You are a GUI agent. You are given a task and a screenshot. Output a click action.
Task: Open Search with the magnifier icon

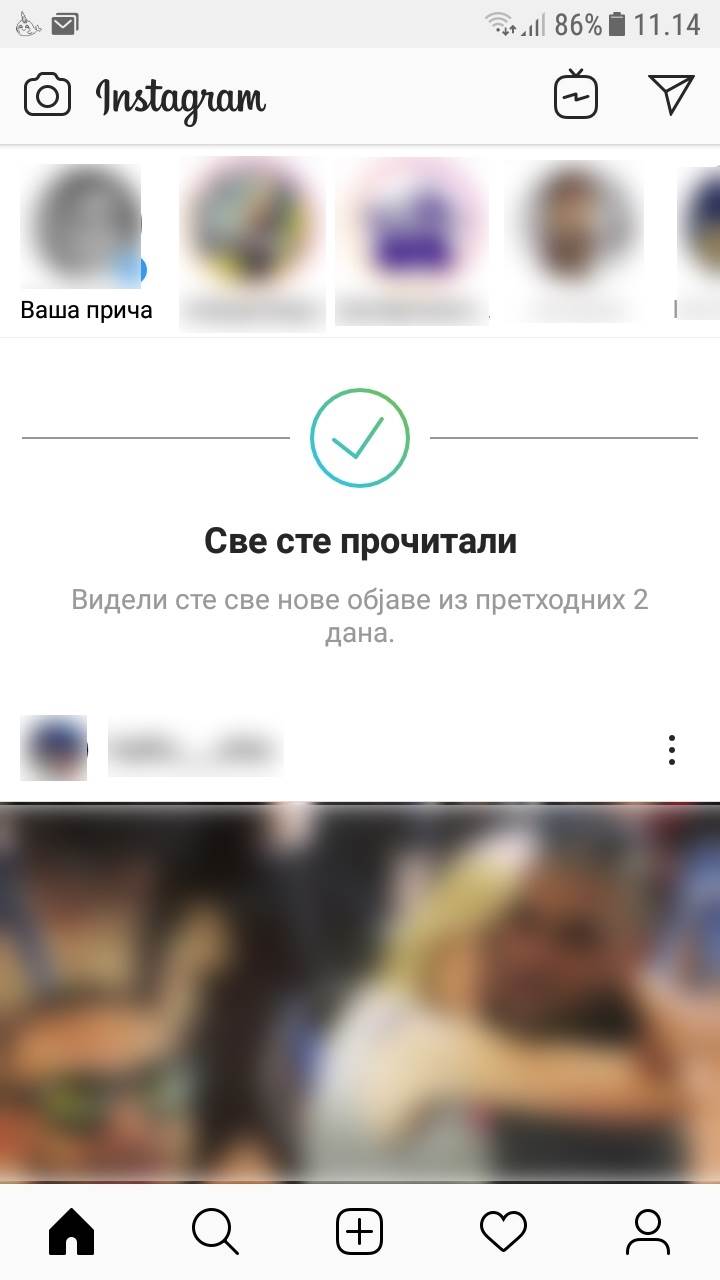click(213, 1231)
